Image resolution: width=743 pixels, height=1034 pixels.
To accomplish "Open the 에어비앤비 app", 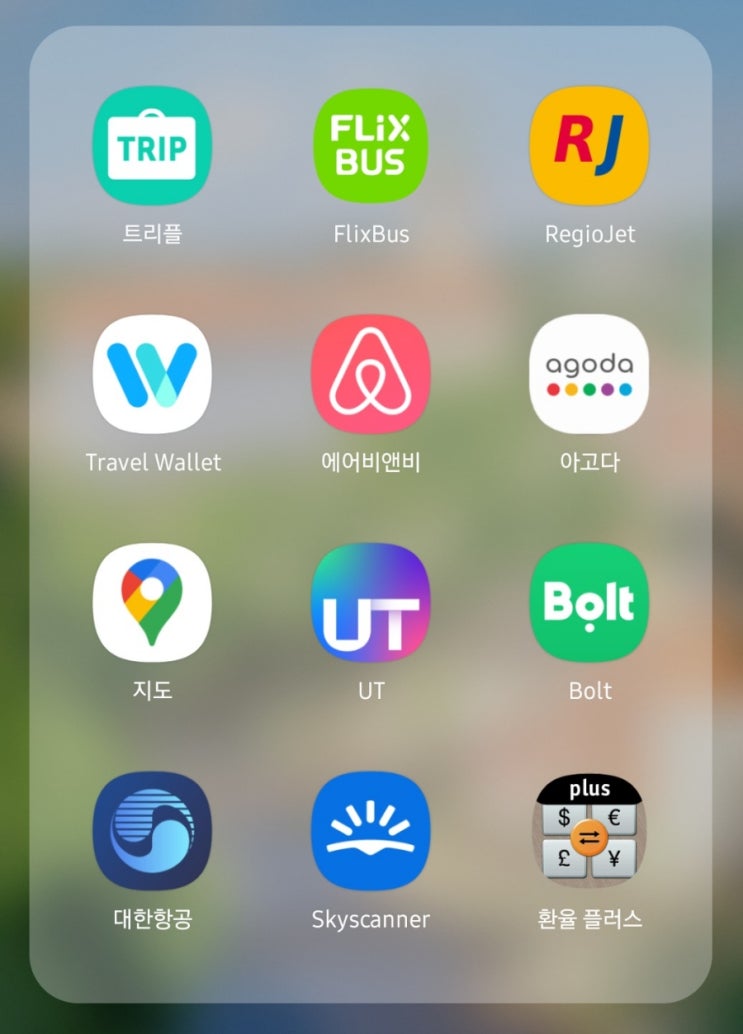I will (x=371, y=374).
